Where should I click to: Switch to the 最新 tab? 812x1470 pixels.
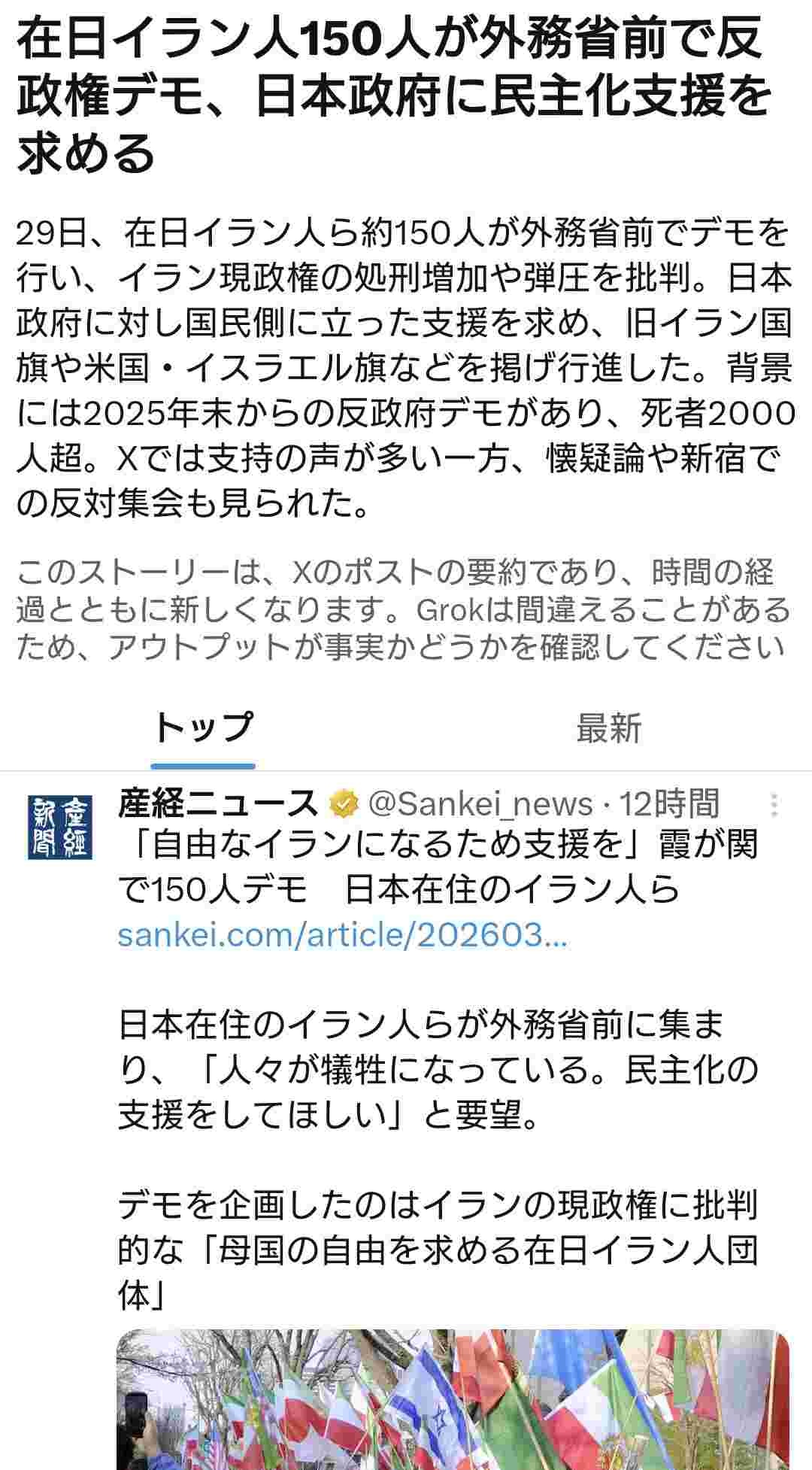[608, 729]
